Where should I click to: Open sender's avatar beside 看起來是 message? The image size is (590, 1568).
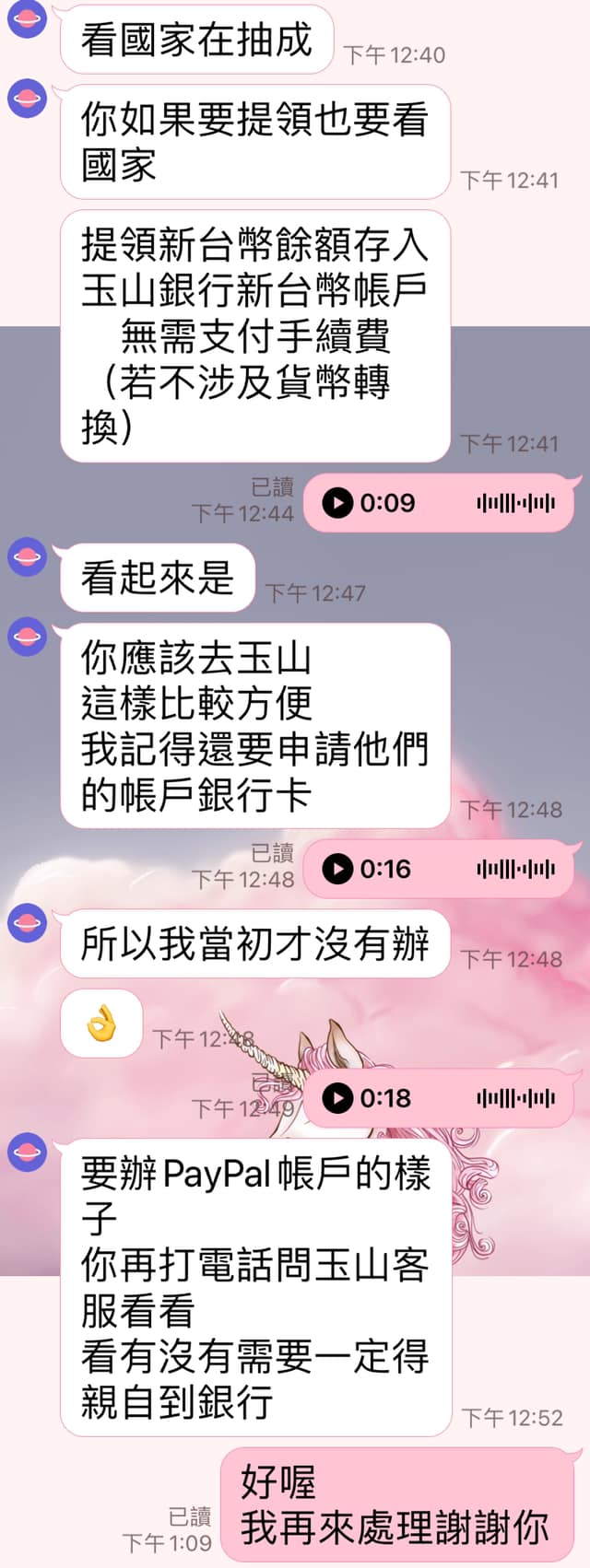(x=27, y=557)
